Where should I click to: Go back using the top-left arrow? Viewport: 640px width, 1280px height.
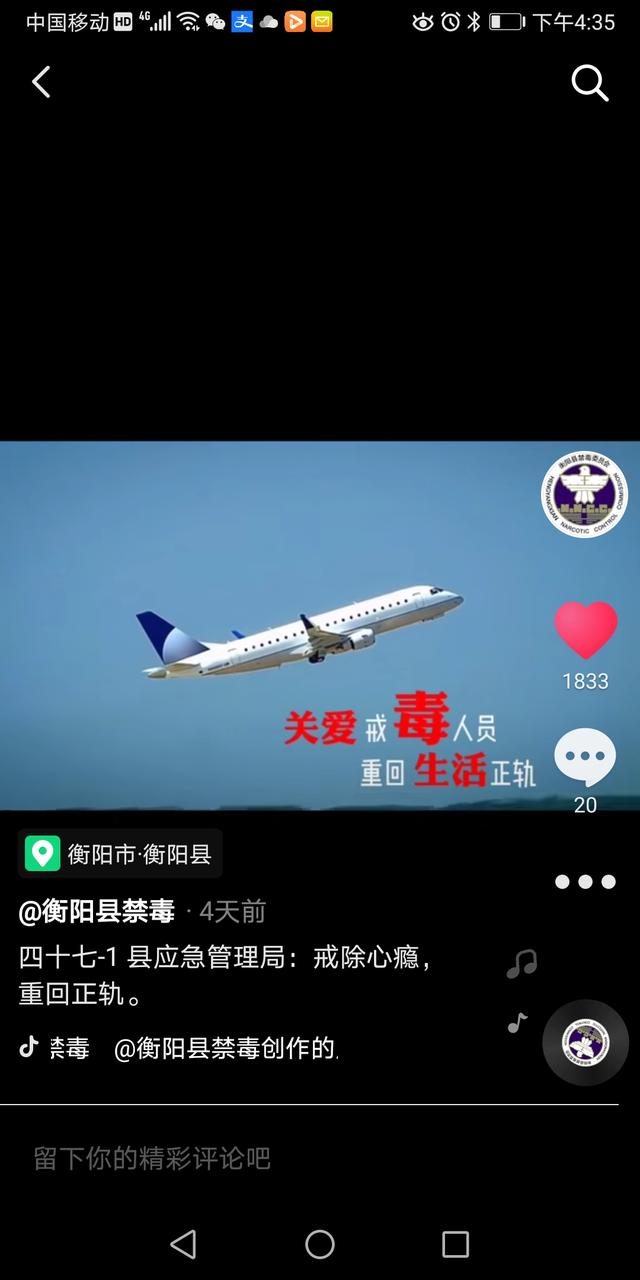(41, 82)
